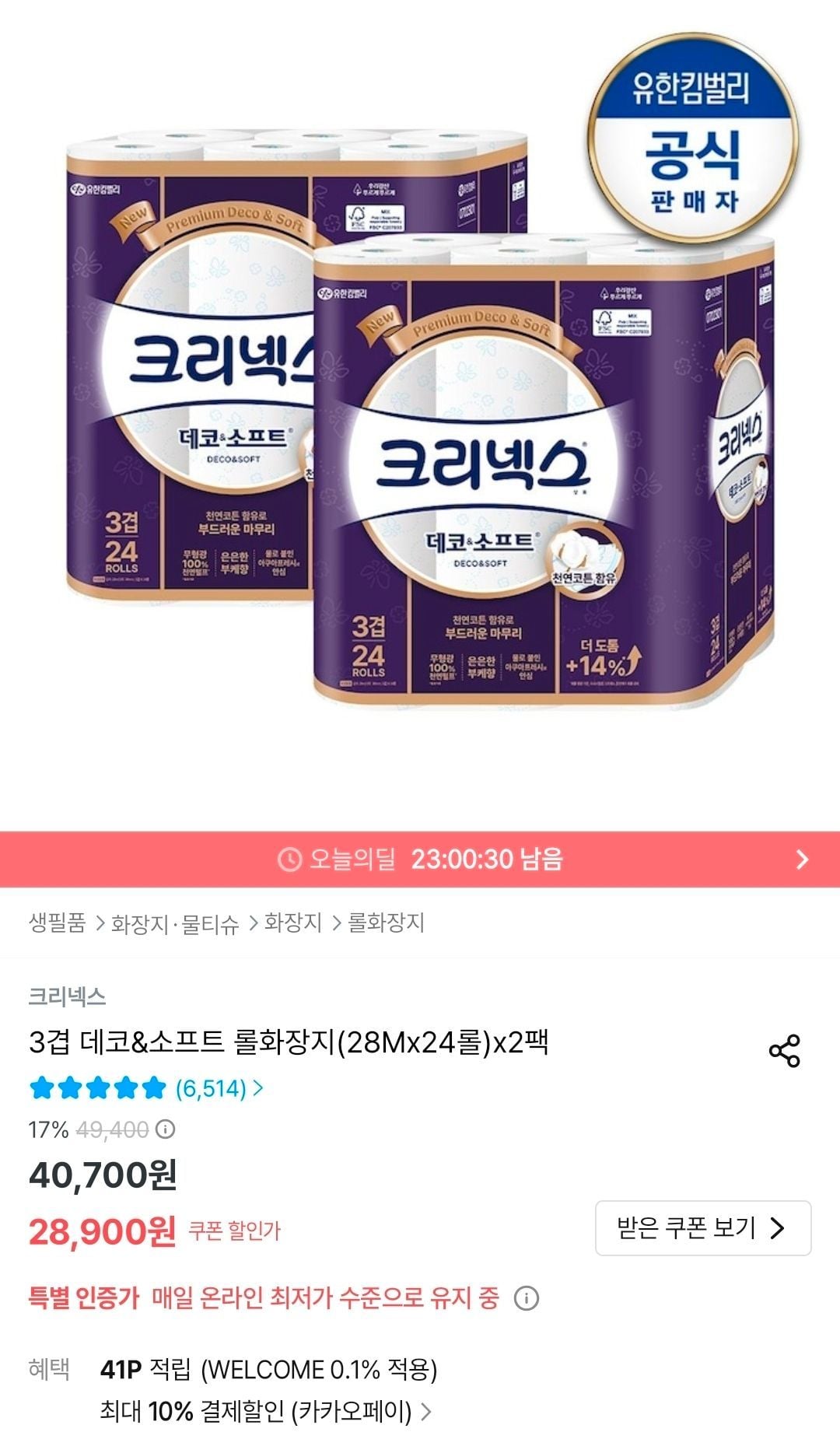Show info about 특별 인증가
Image resolution: width=840 pixels, height=1446 pixels.
pos(527,1298)
